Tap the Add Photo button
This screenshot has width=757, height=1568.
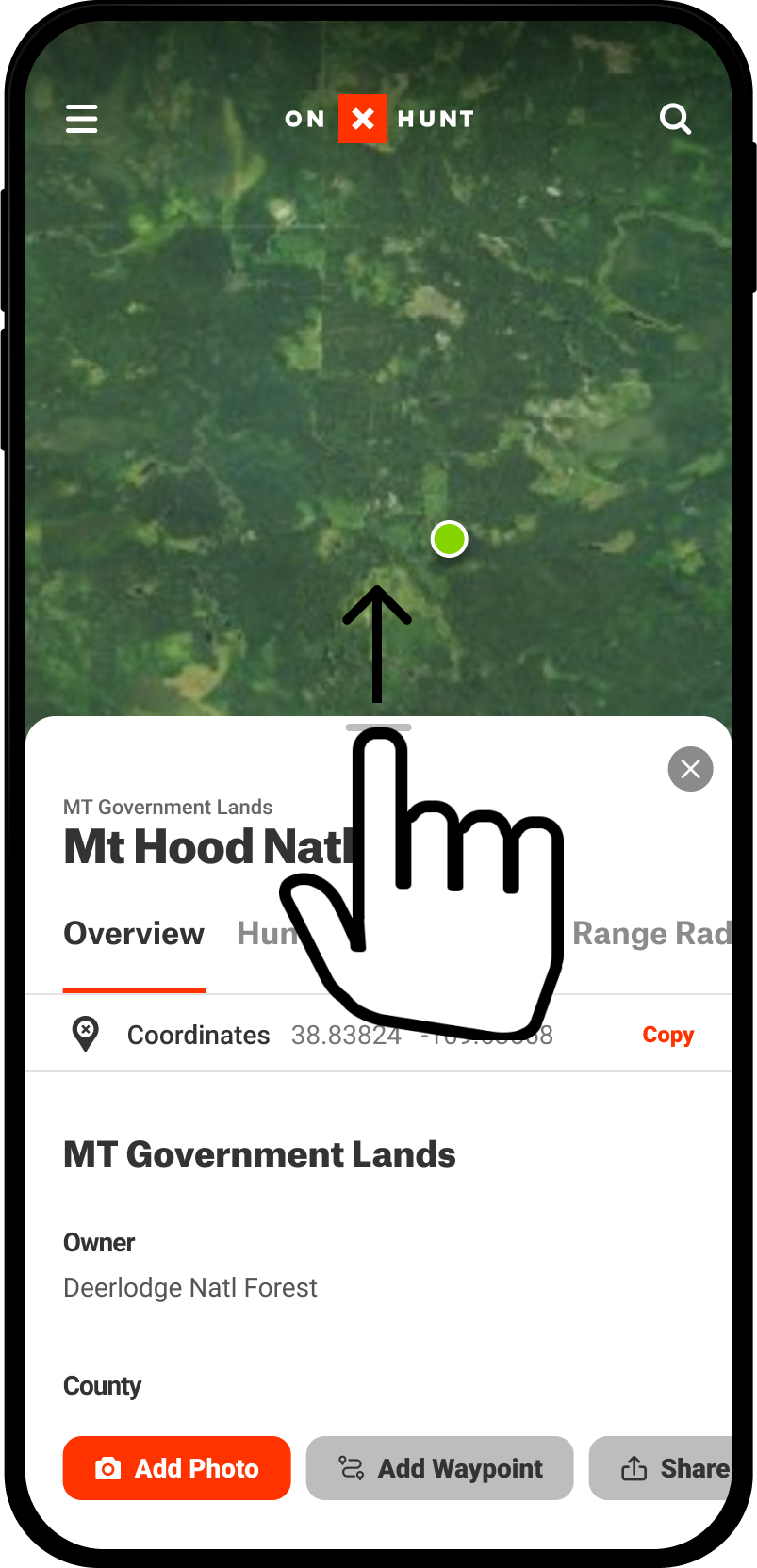tap(176, 1468)
